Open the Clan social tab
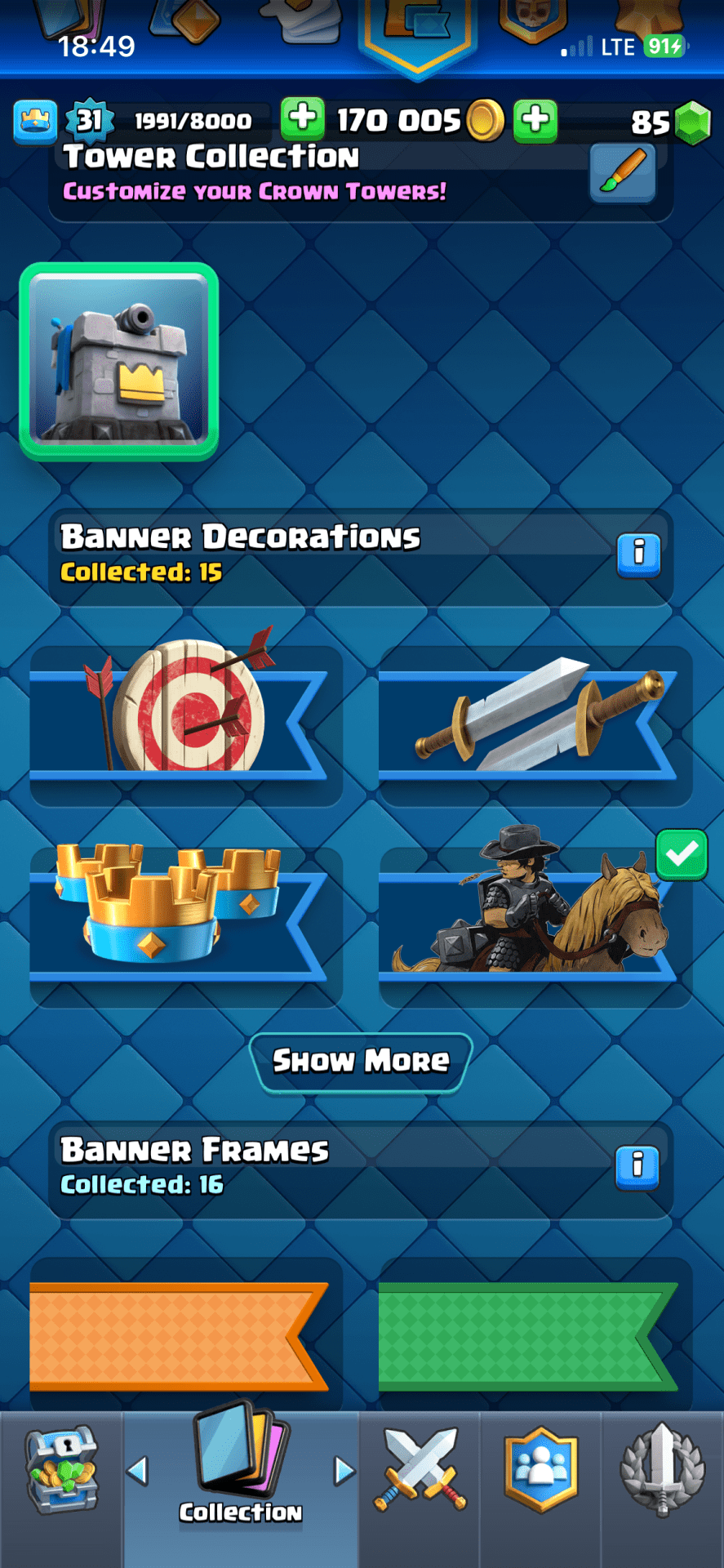This screenshot has width=724, height=1568. [541, 1470]
